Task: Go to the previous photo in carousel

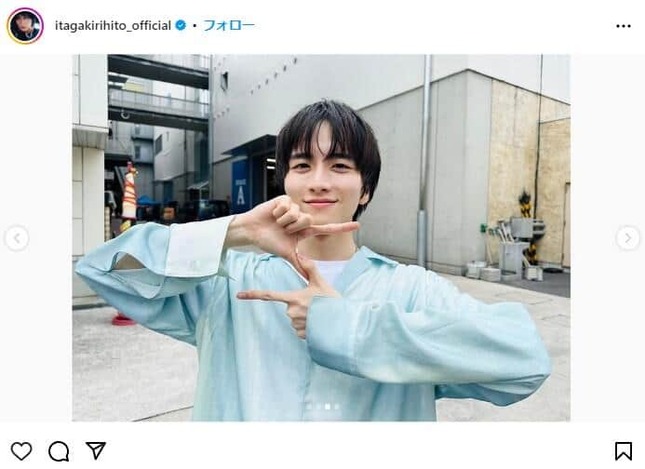Action: 16,238
